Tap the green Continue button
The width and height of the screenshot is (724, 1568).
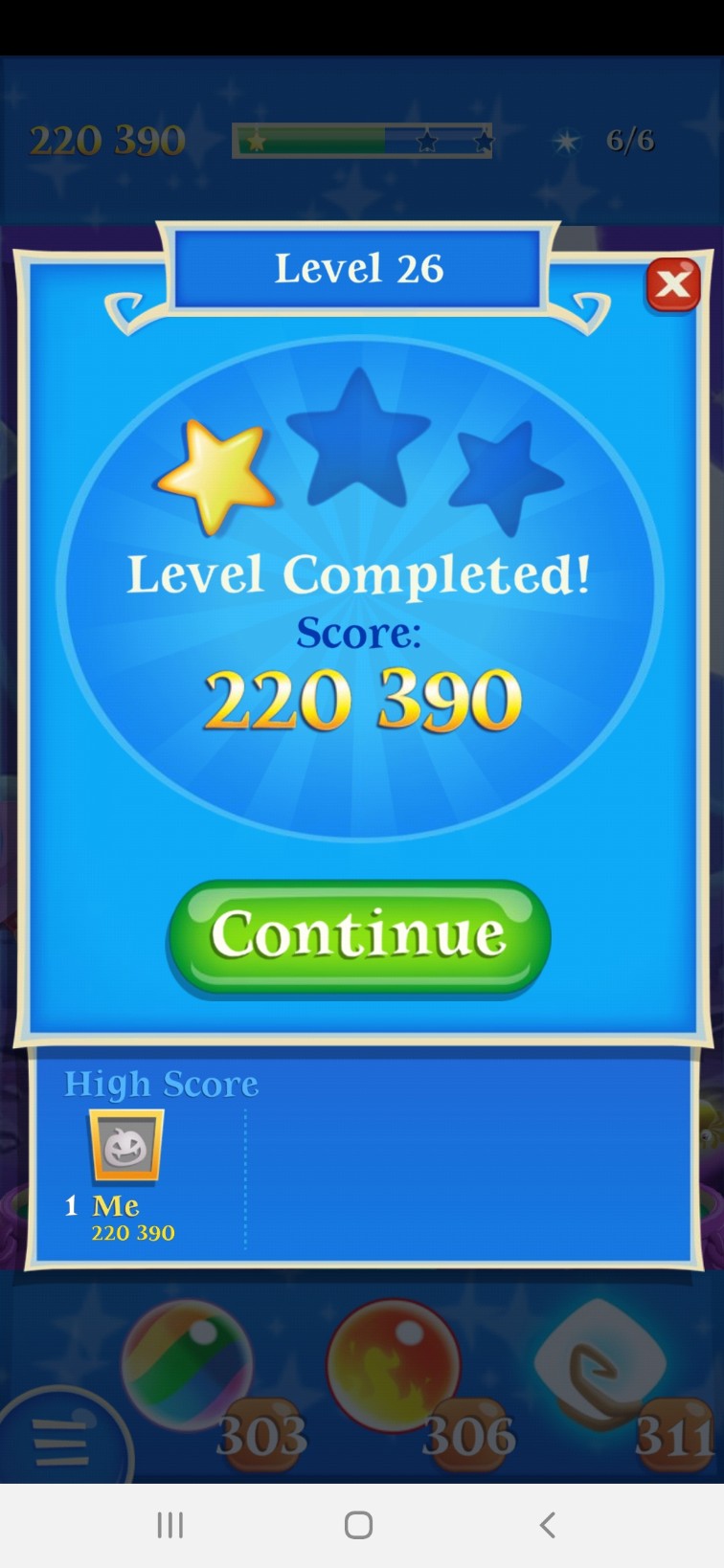click(x=359, y=936)
